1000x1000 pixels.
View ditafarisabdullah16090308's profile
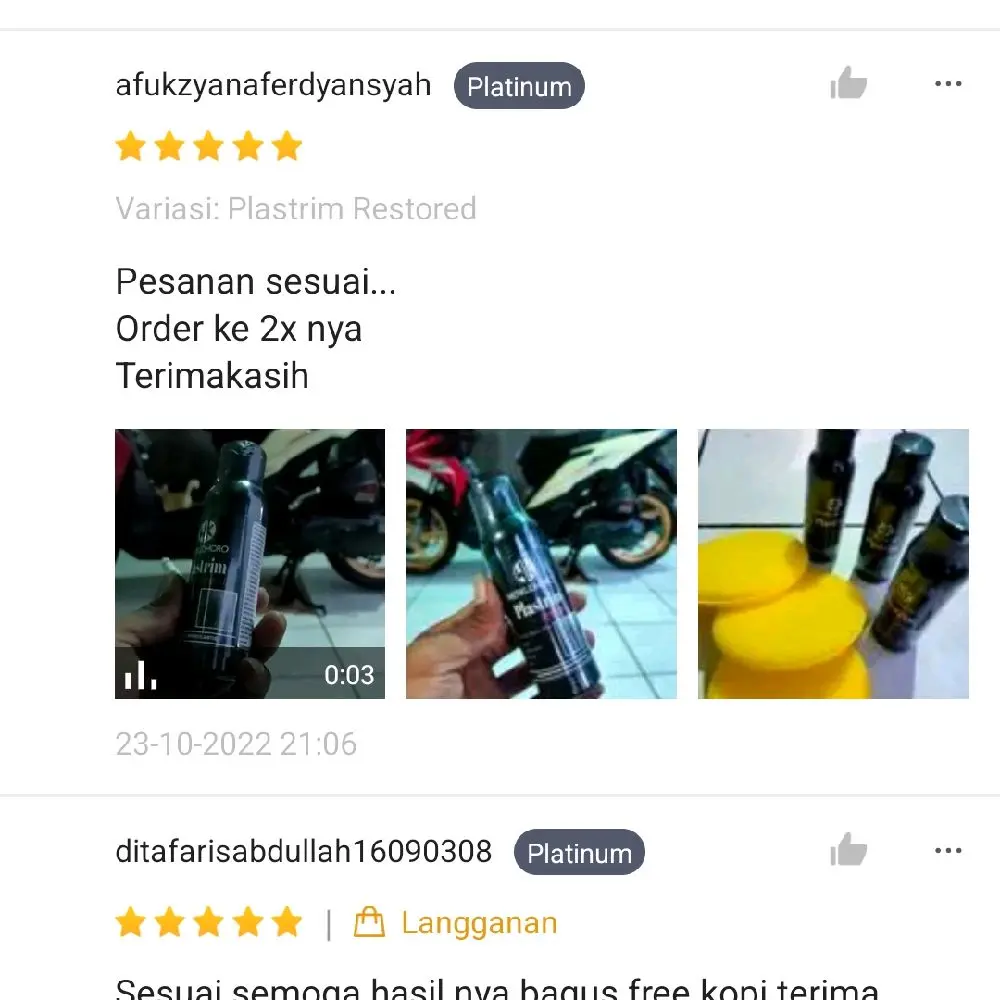pyautogui.click(x=304, y=852)
